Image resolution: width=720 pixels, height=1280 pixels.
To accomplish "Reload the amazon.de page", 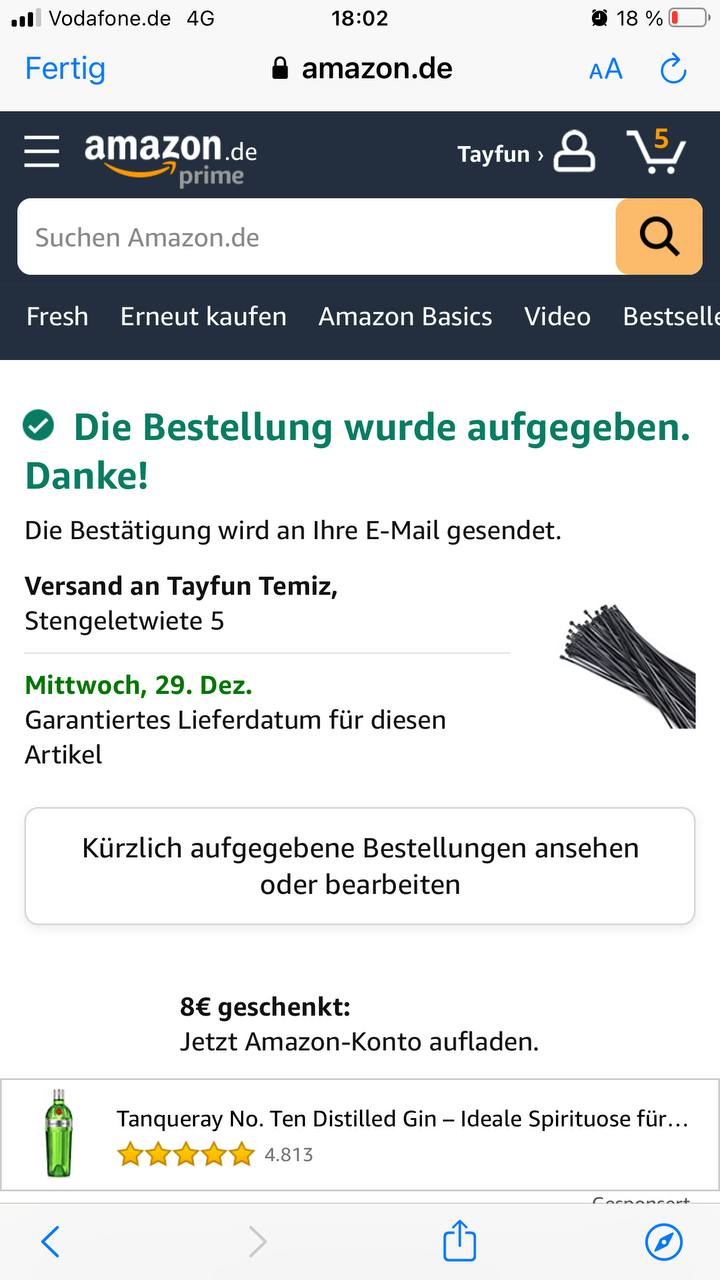I will pos(674,69).
